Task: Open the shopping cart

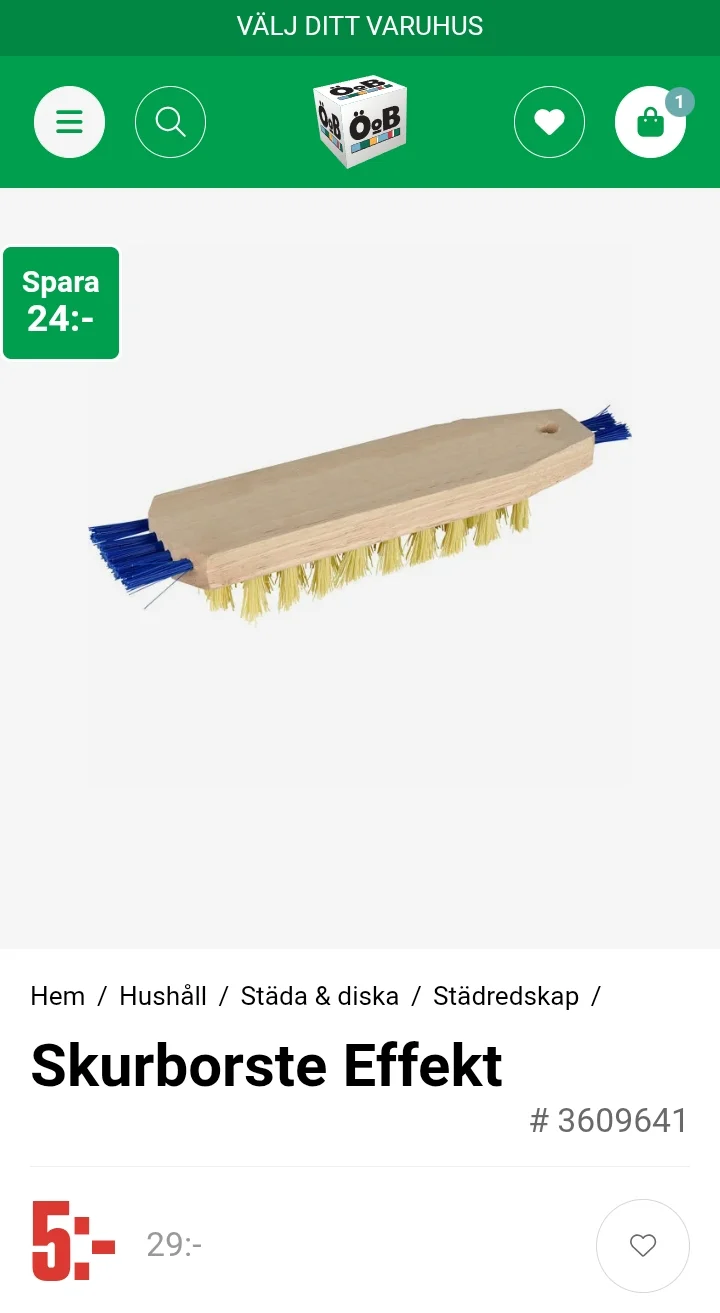Action: [x=650, y=122]
